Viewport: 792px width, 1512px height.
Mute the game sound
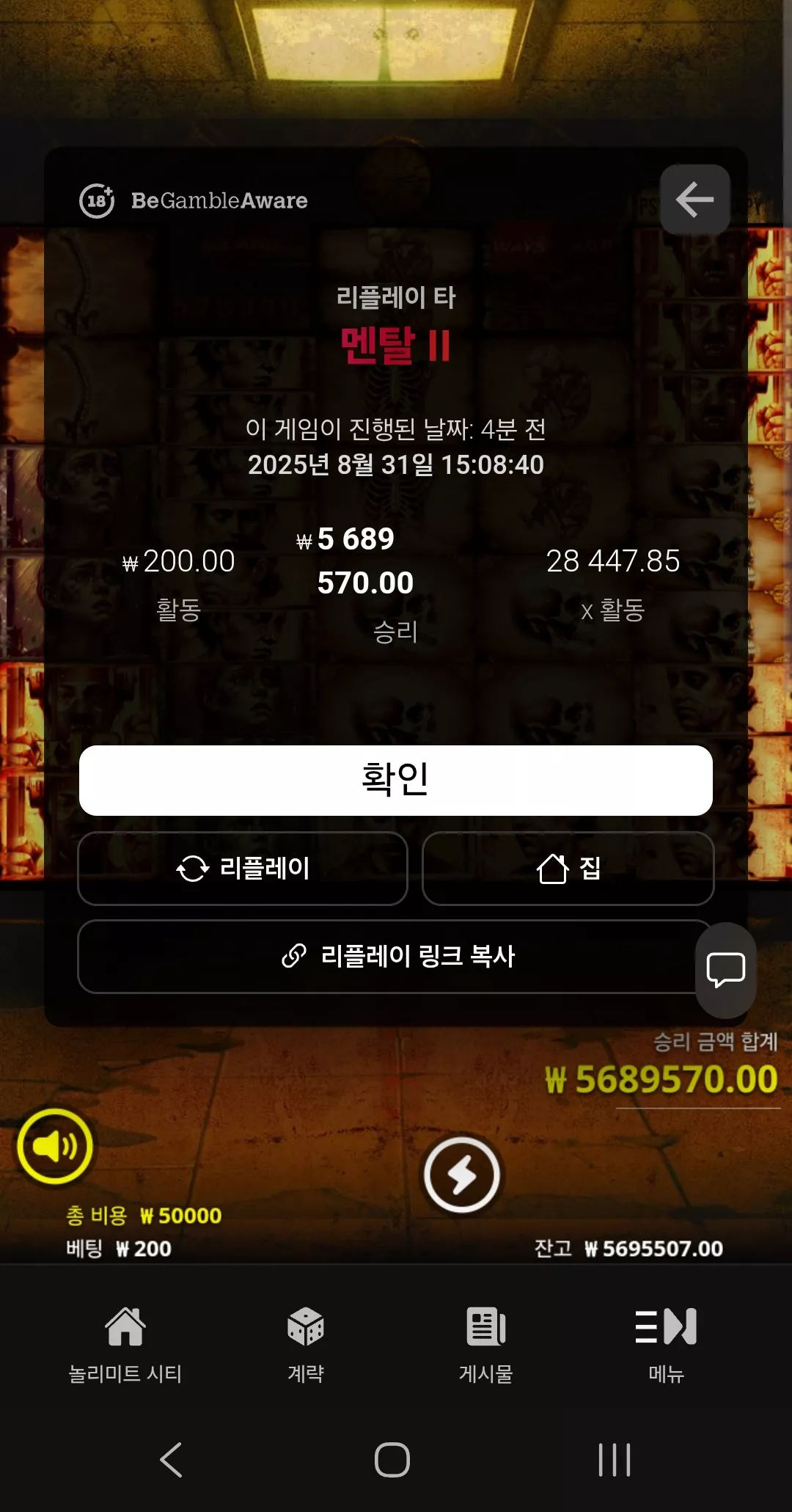[x=55, y=1146]
